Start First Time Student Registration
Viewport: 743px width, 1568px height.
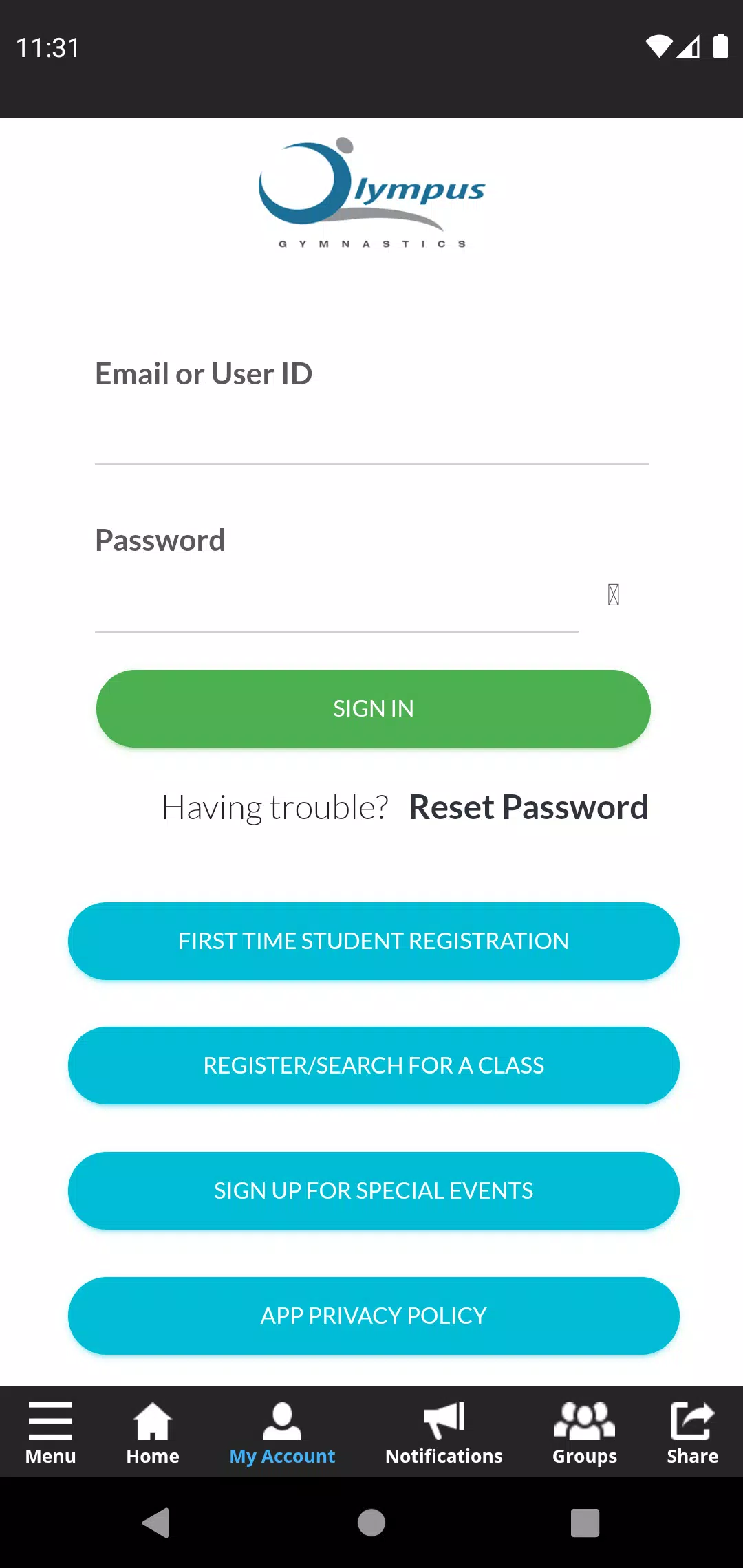pyautogui.click(x=374, y=941)
